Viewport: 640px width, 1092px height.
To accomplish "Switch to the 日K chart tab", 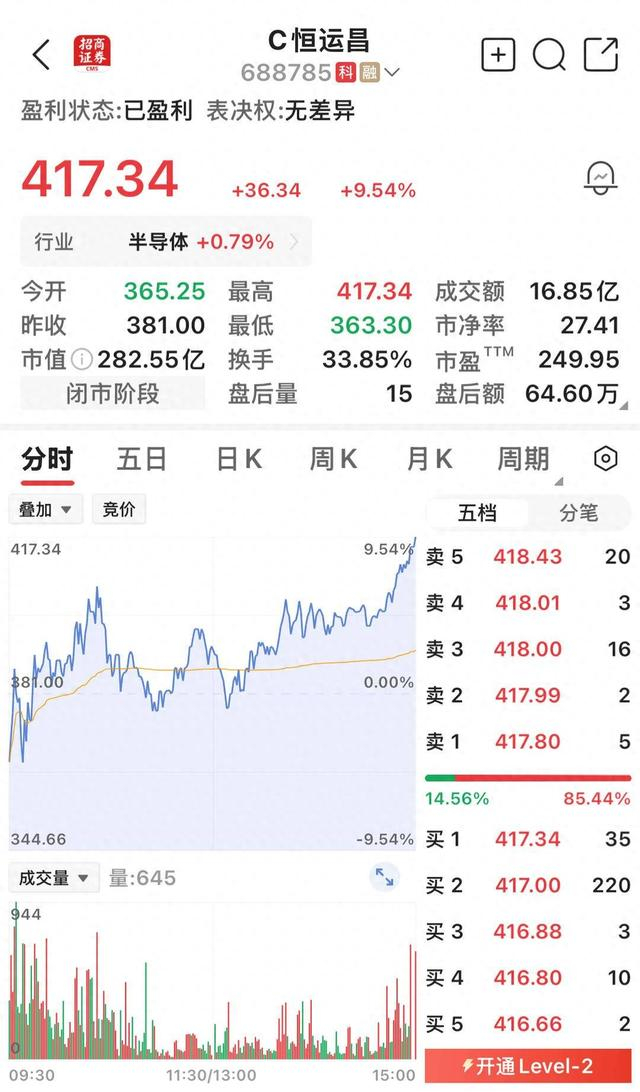I will coord(239,459).
